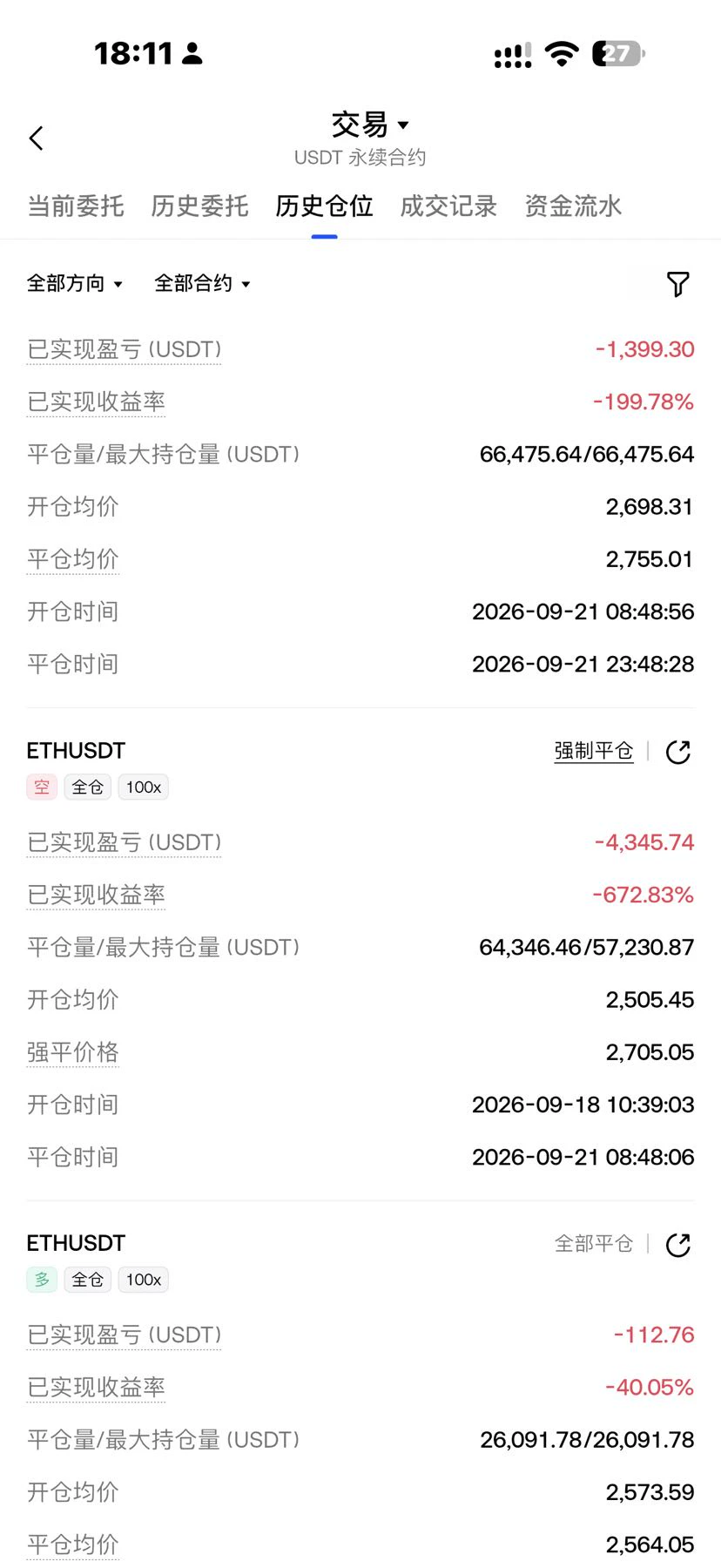Go back using the top-left arrow
This screenshot has width=721, height=1568.
(x=37, y=138)
